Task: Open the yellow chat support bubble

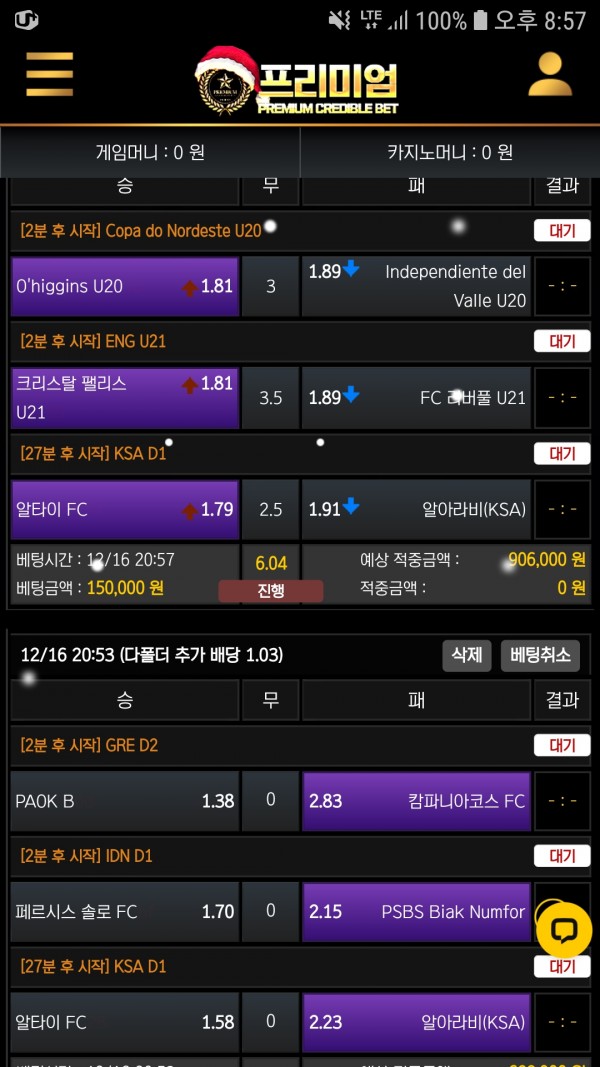Action: tap(565, 931)
